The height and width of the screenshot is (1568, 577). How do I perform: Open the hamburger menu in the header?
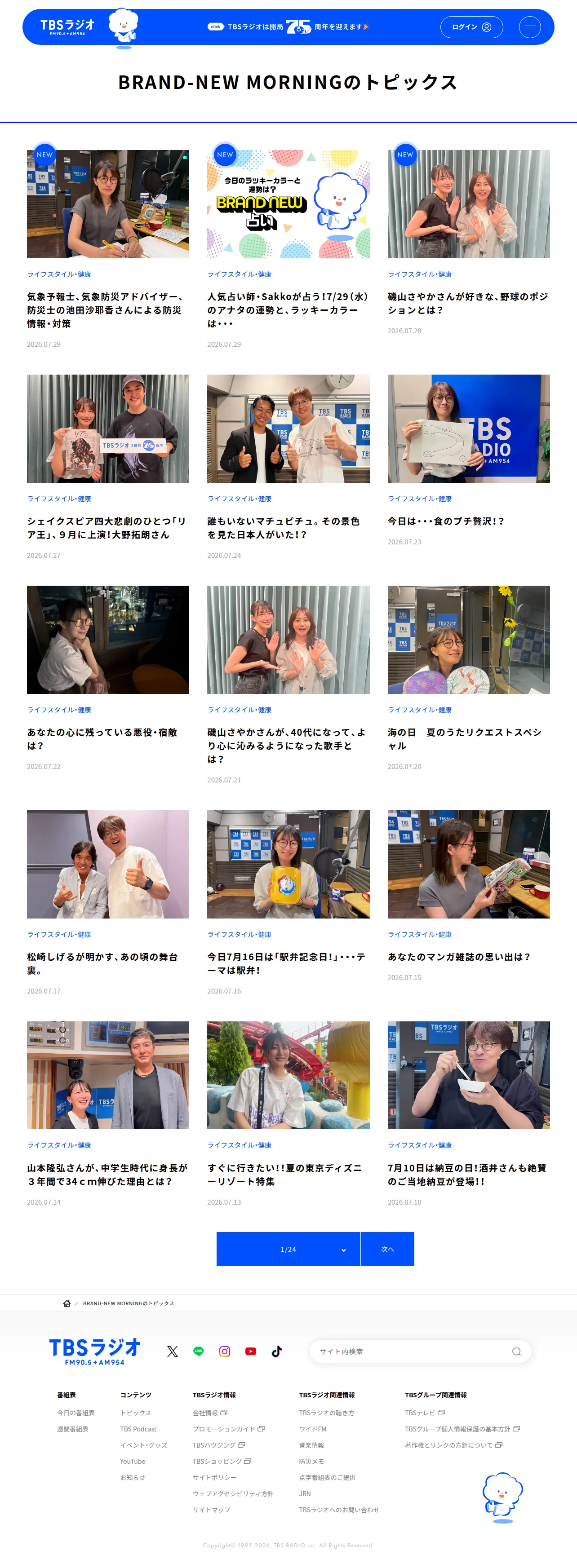[x=529, y=27]
